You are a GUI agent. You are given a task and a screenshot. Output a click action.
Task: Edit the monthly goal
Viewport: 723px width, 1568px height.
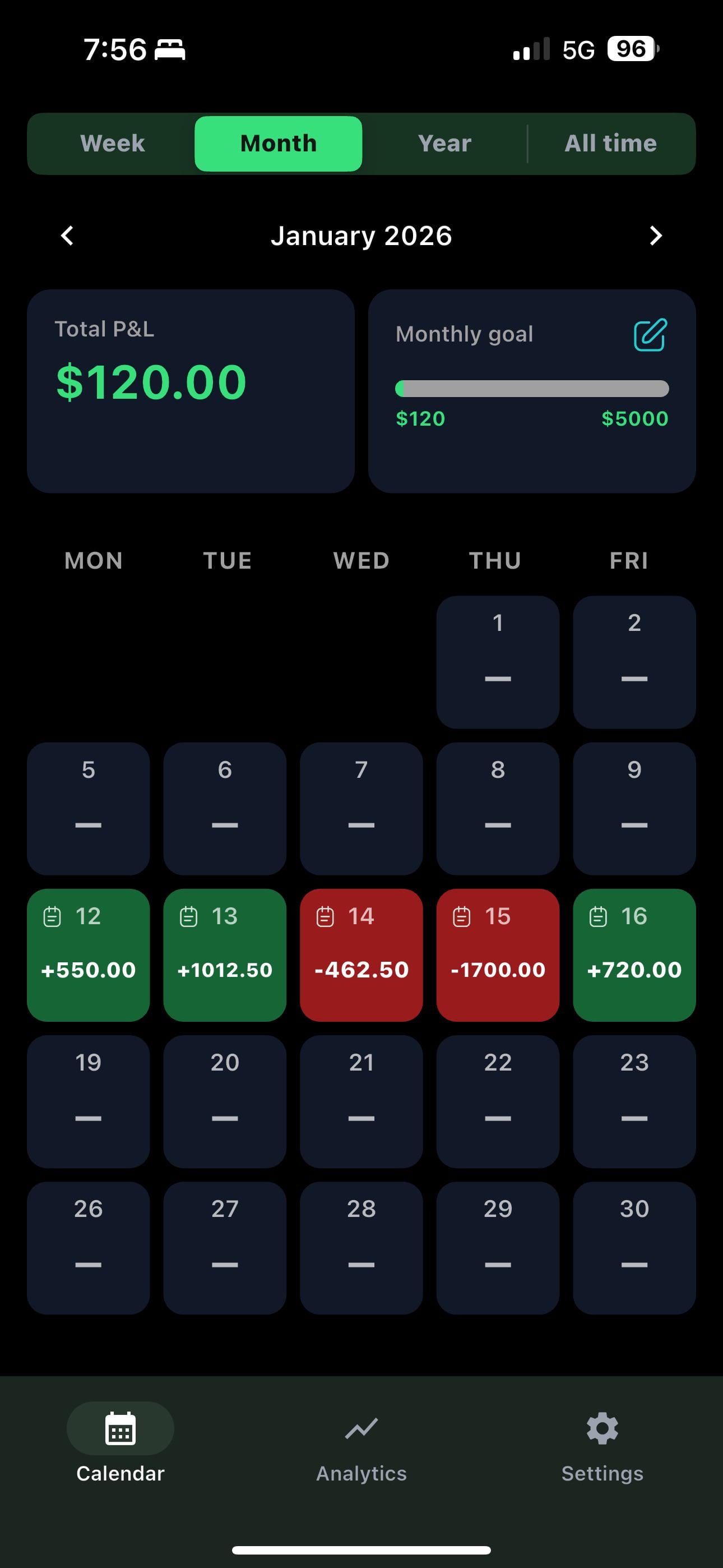pos(650,335)
